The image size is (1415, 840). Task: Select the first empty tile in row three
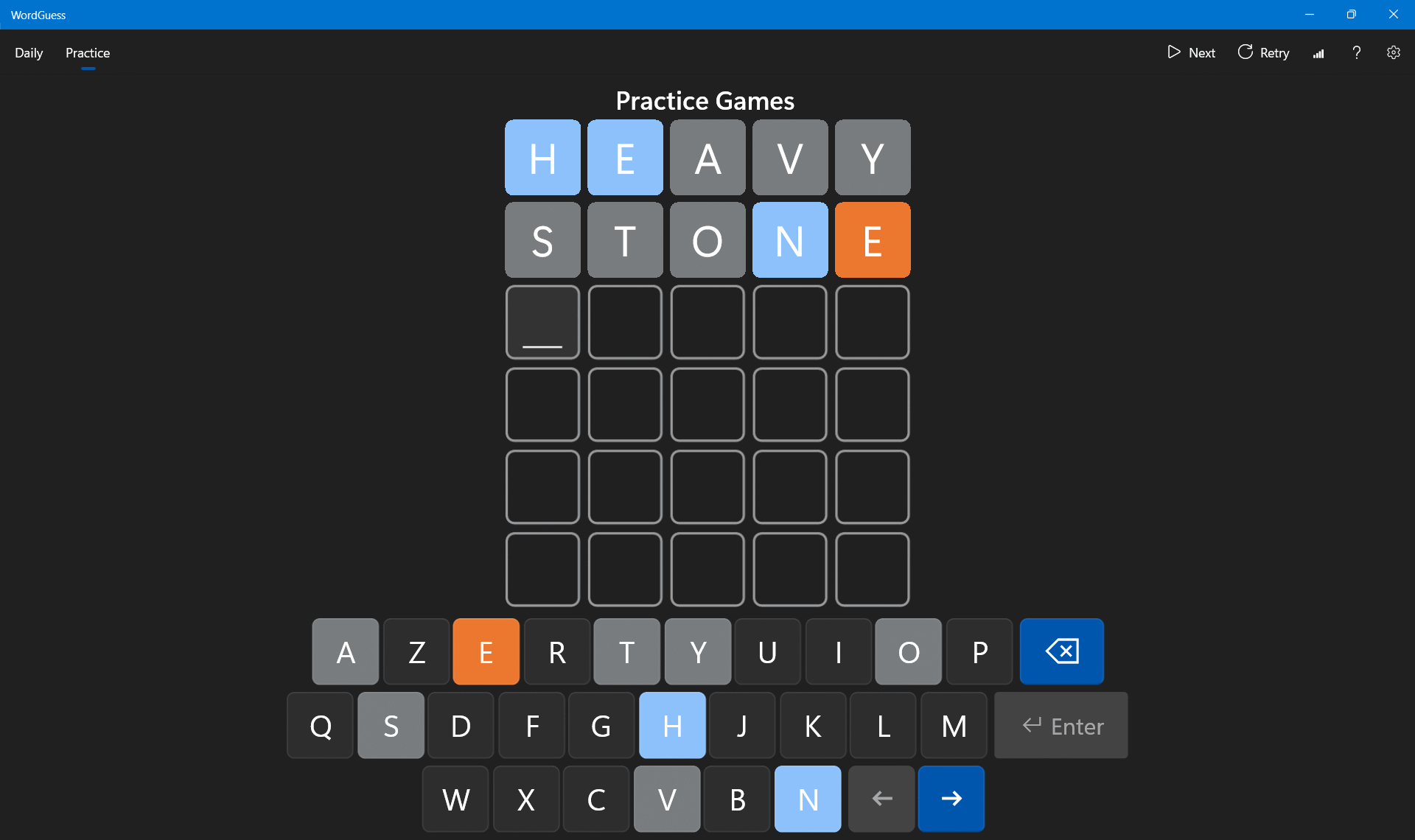tap(542, 322)
